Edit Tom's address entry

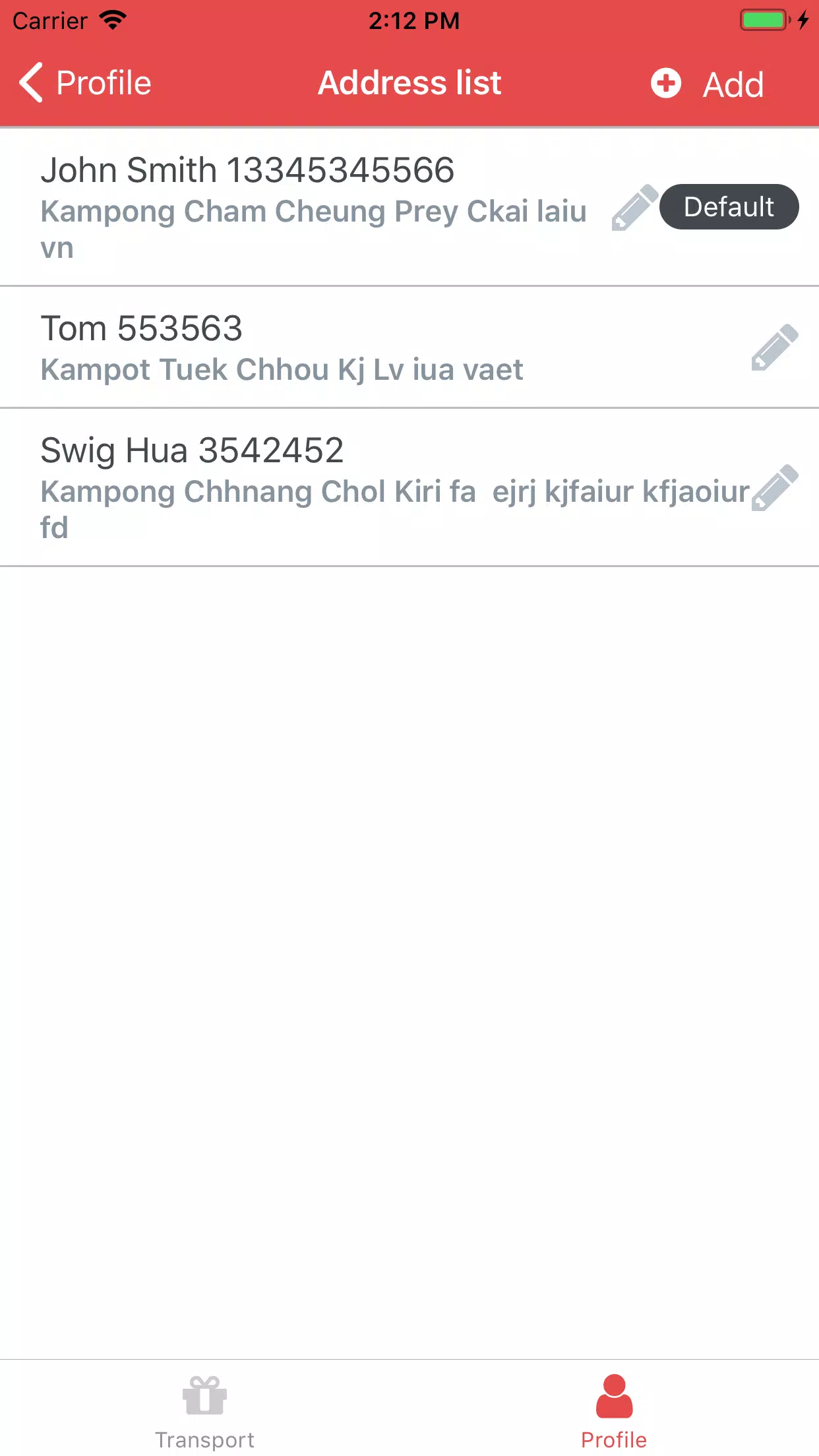pyautogui.click(x=774, y=348)
